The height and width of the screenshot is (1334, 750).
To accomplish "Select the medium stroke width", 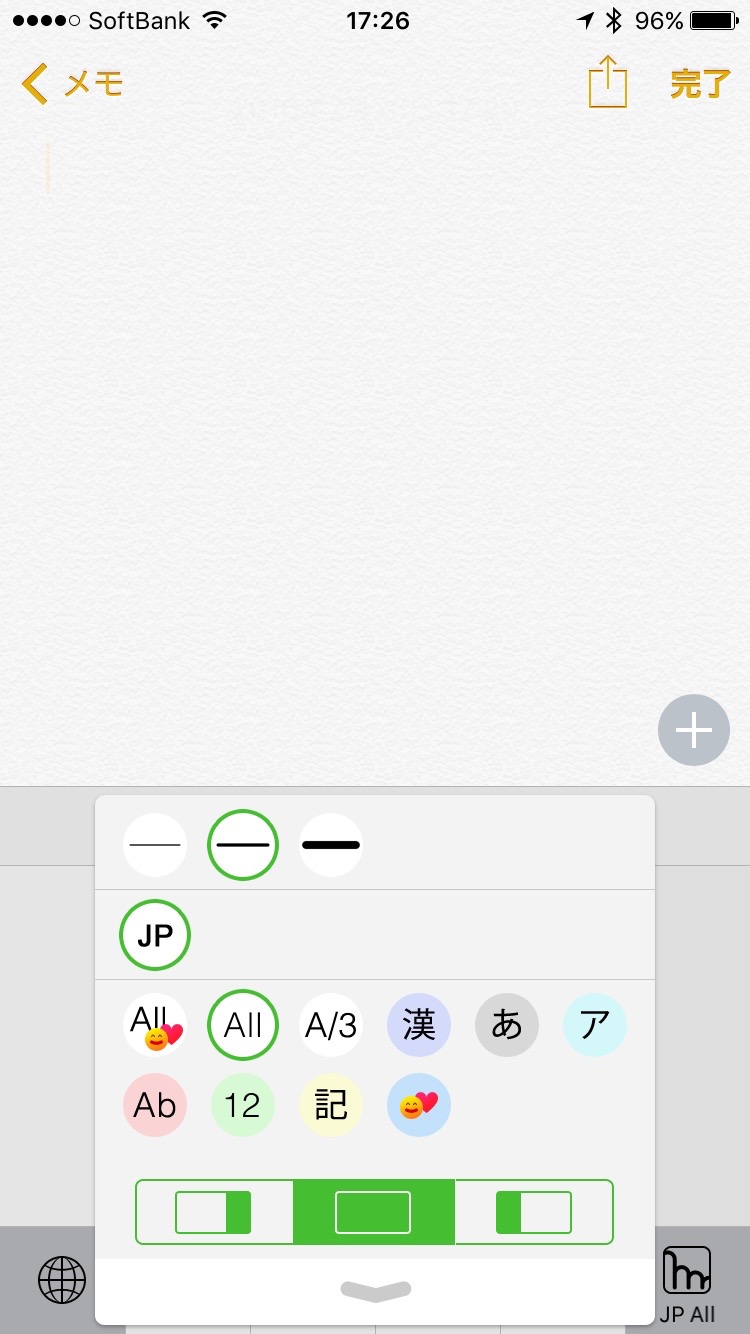I will pos(243,845).
